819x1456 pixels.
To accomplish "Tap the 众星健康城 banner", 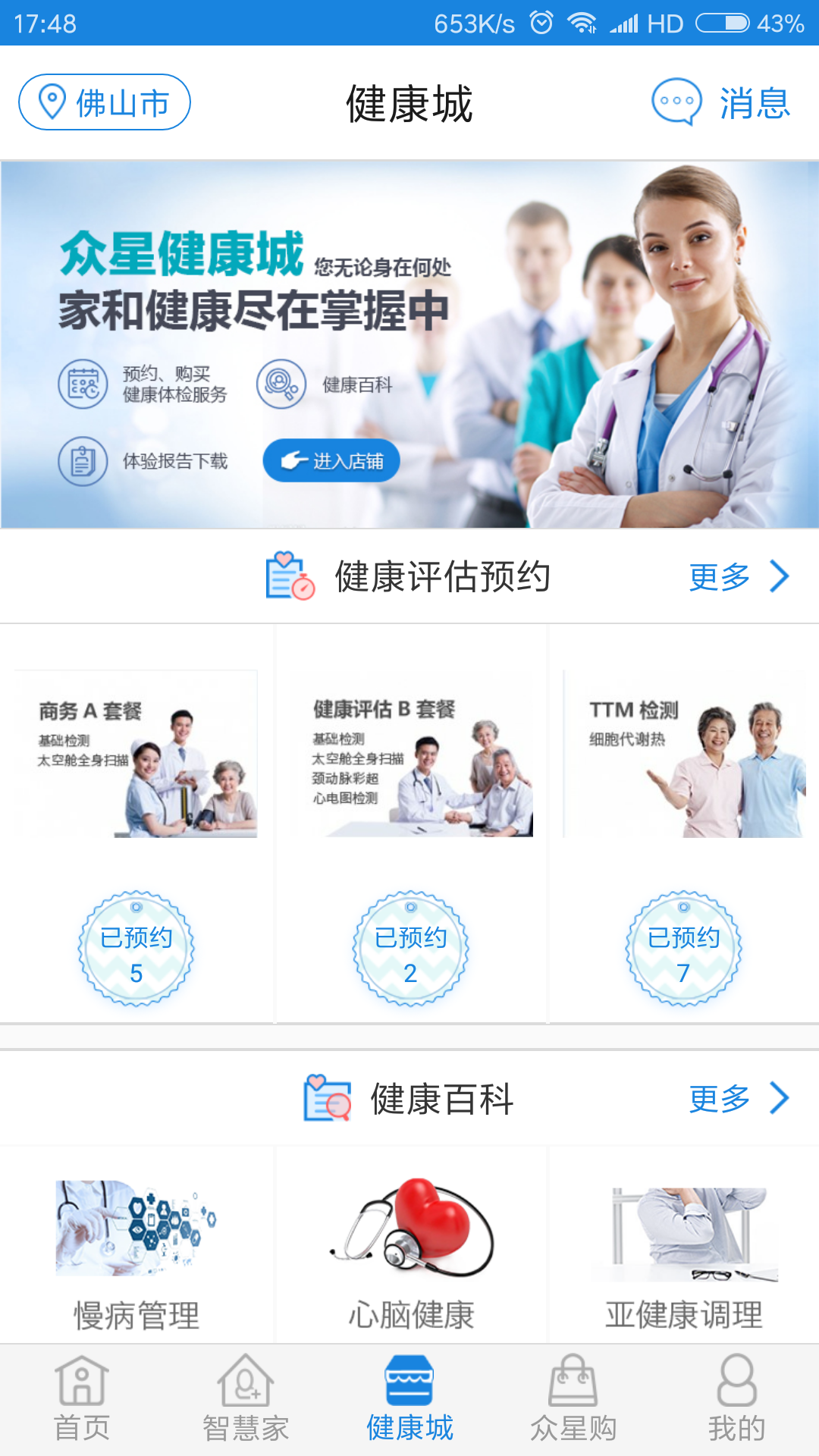I will coord(409,345).
